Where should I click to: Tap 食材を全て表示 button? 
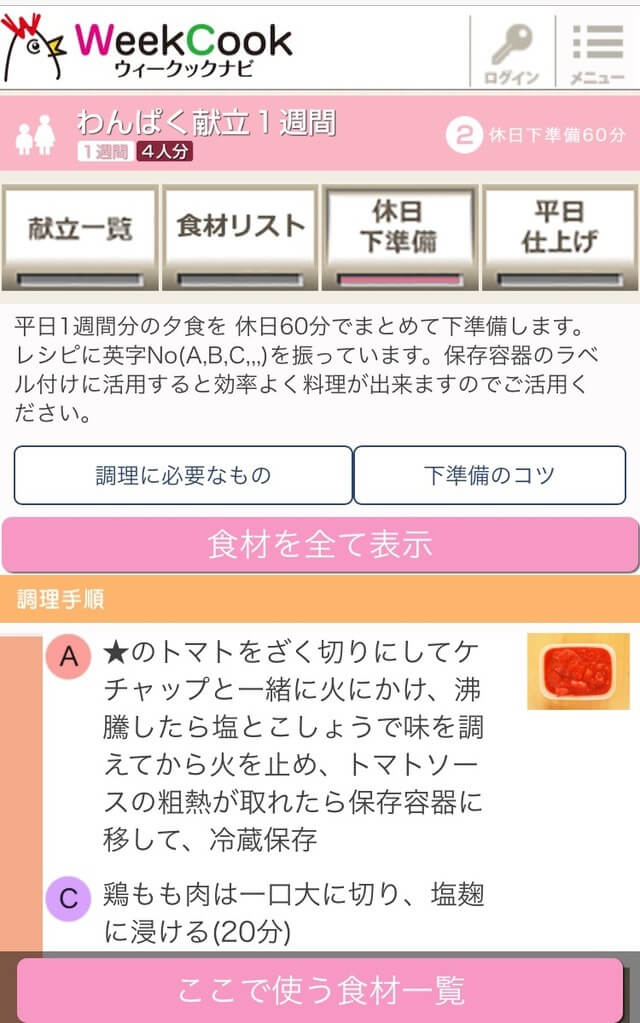[x=320, y=545]
